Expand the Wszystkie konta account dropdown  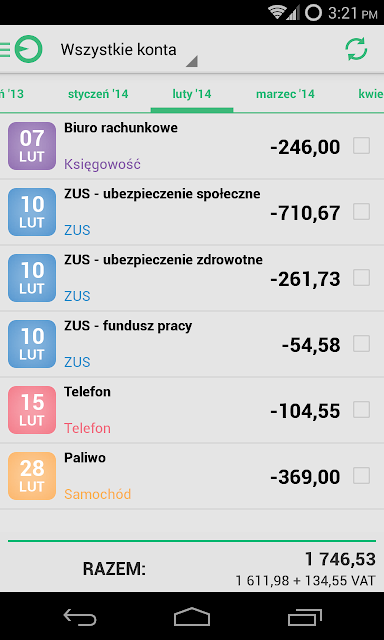pos(129,51)
